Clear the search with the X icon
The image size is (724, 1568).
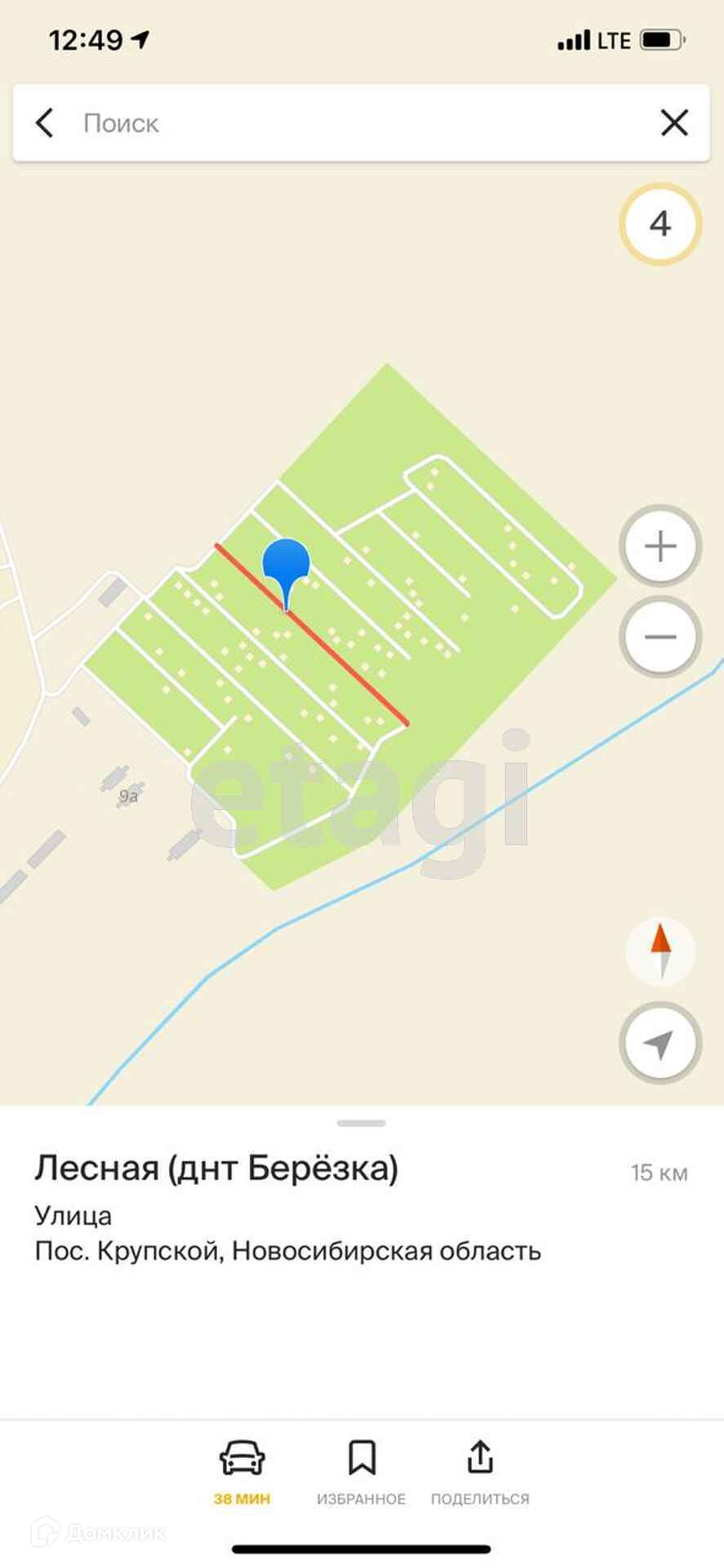(x=674, y=123)
